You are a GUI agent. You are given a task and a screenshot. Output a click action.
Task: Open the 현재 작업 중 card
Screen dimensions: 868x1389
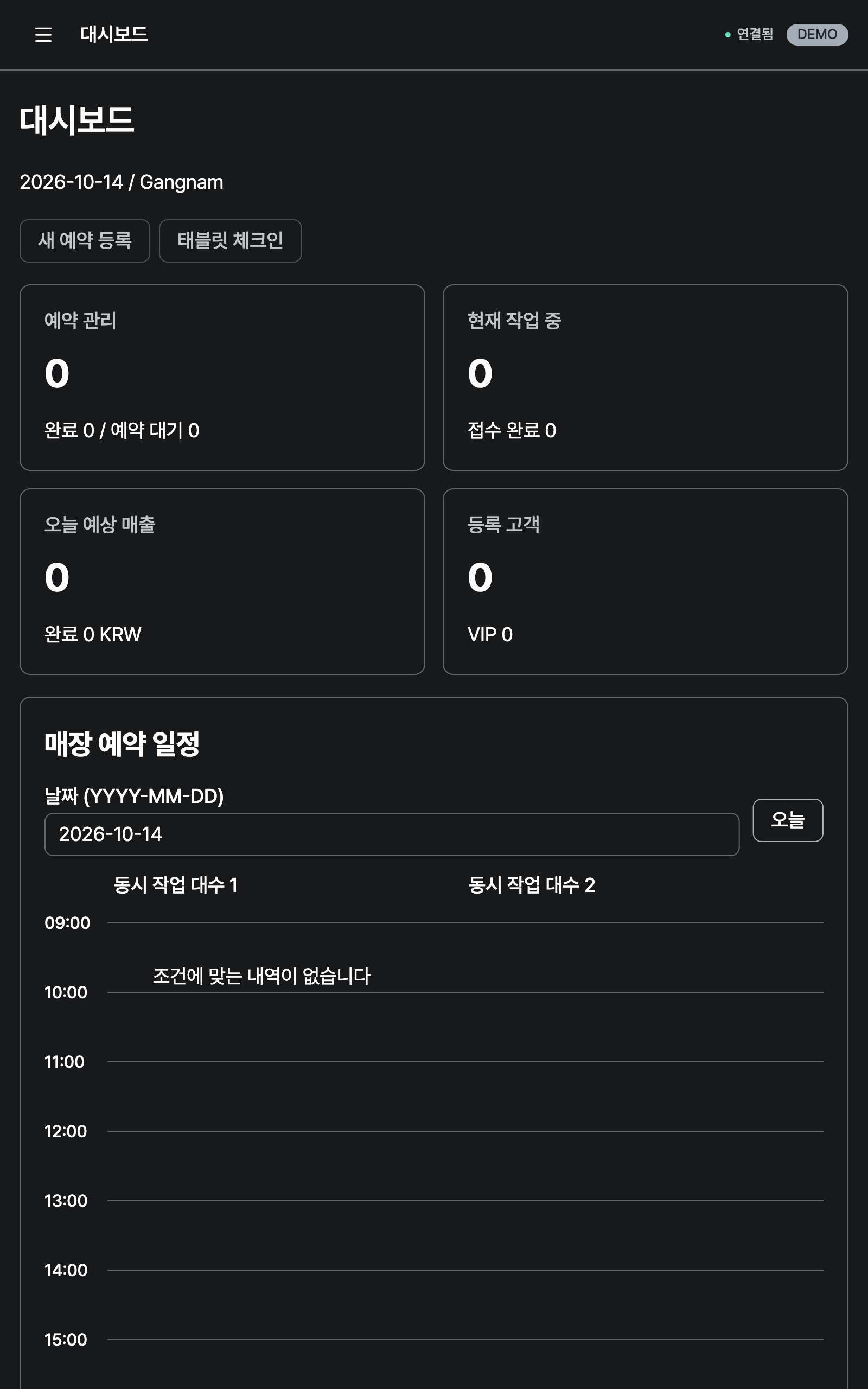tap(645, 378)
